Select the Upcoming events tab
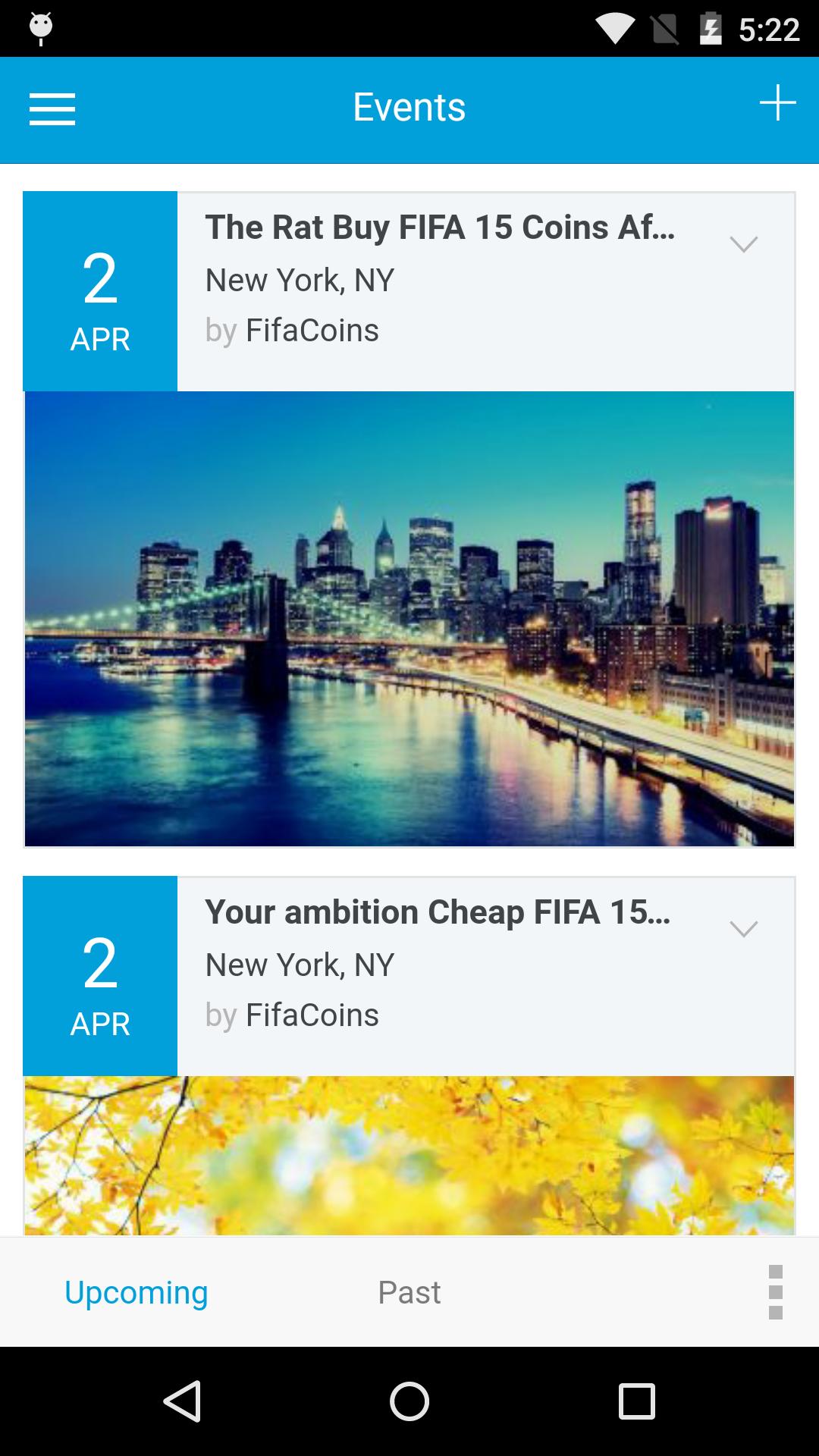This screenshot has height=1456, width=819. point(136,1291)
